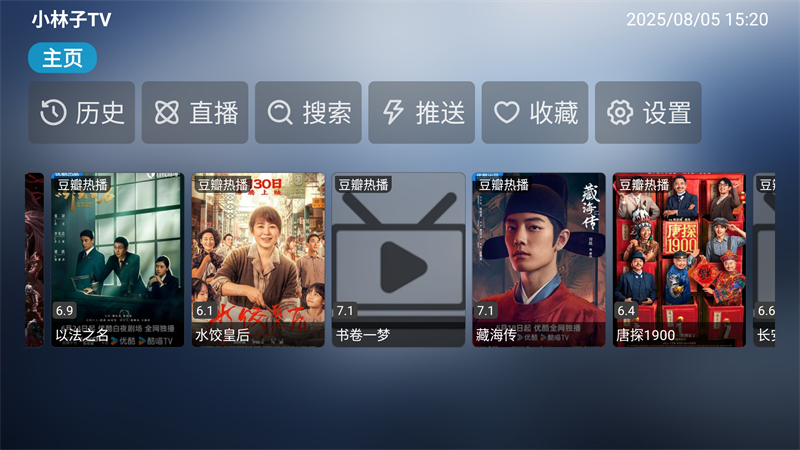Open 设置 settings
This screenshot has width=800, height=450.
(x=648, y=113)
